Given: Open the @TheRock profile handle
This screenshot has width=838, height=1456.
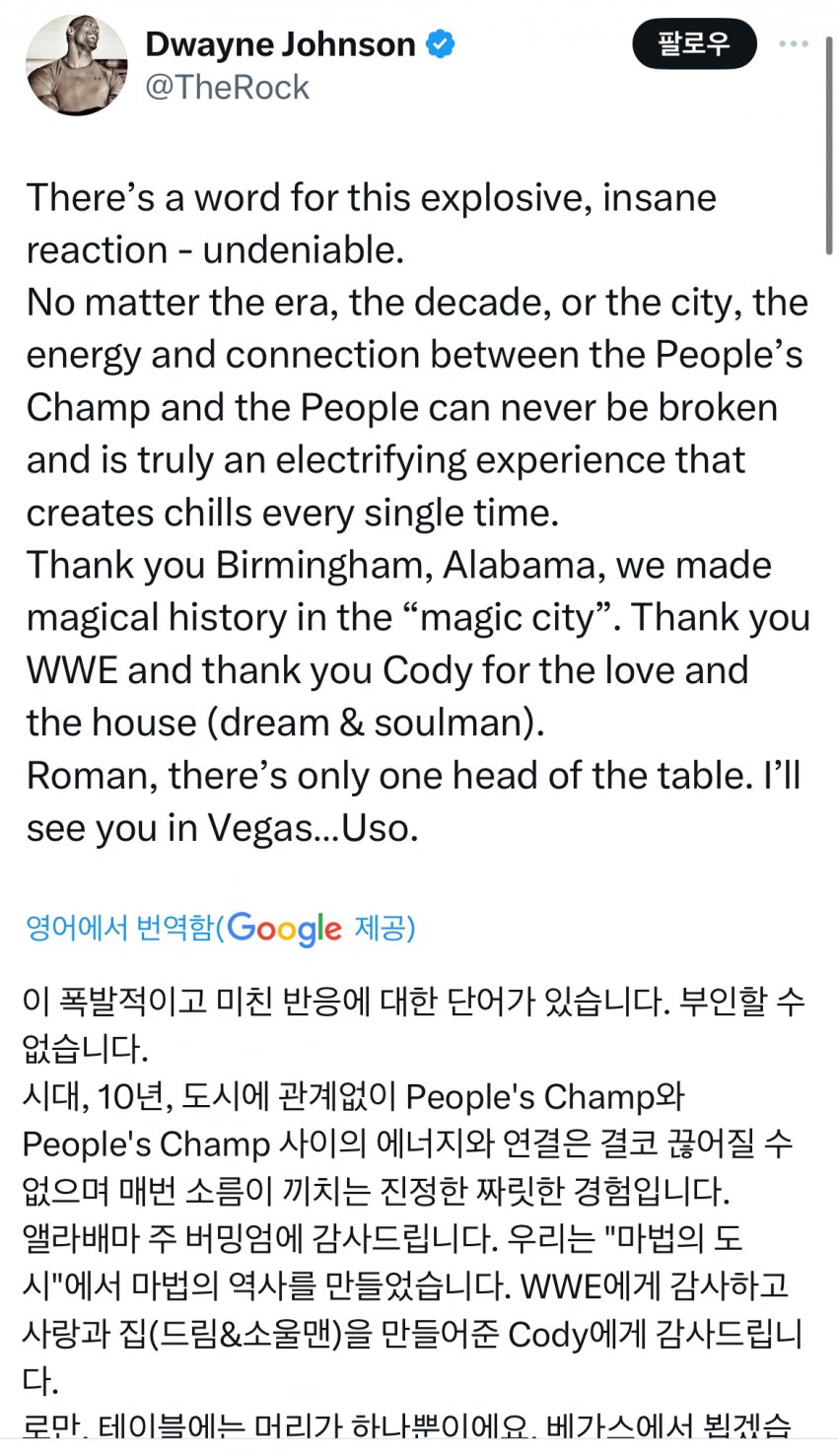Looking at the screenshot, I should click(227, 88).
